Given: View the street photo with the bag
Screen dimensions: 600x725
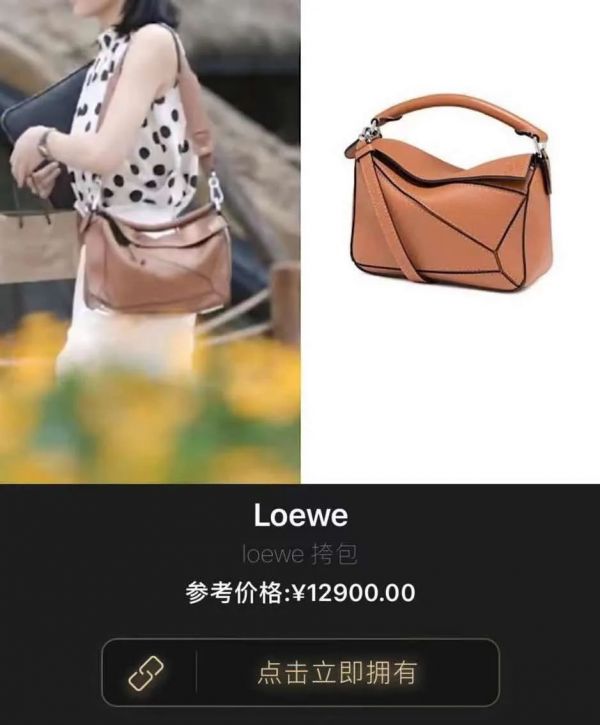Looking at the screenshot, I should [150, 240].
